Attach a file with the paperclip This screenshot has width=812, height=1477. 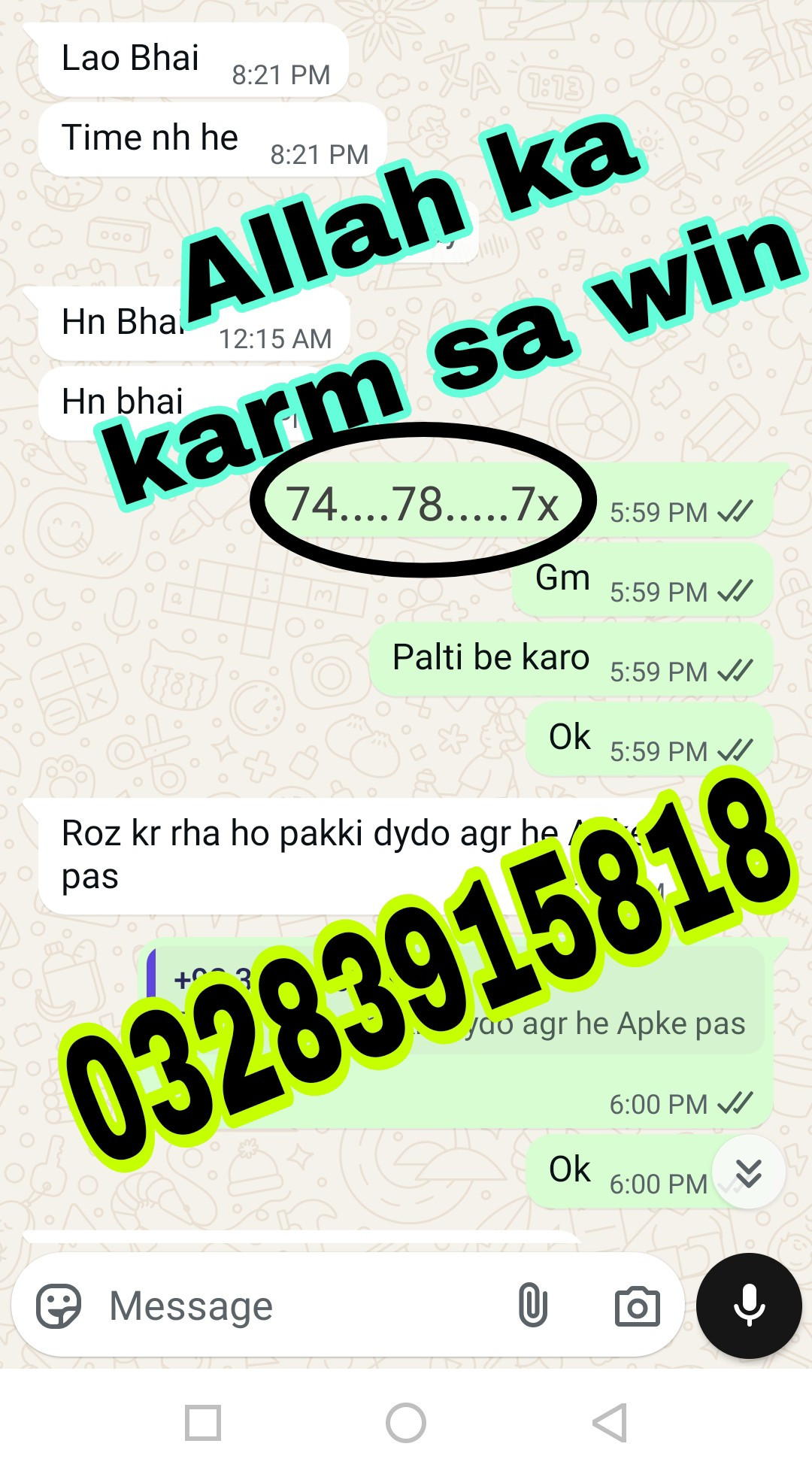pos(532,1305)
